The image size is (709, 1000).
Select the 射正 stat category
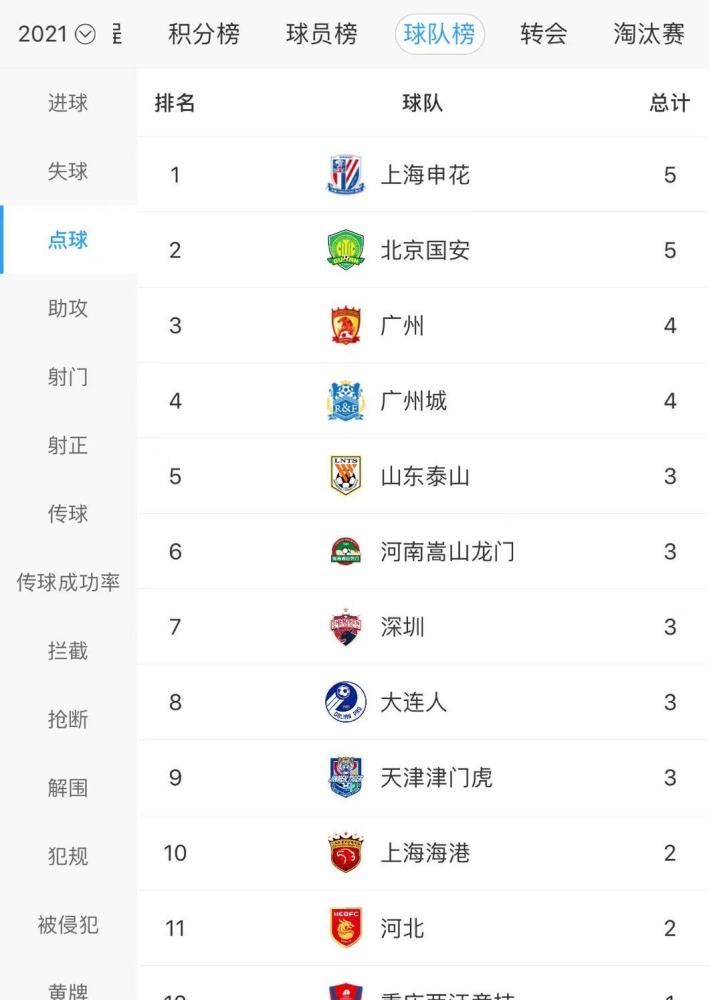(x=68, y=445)
